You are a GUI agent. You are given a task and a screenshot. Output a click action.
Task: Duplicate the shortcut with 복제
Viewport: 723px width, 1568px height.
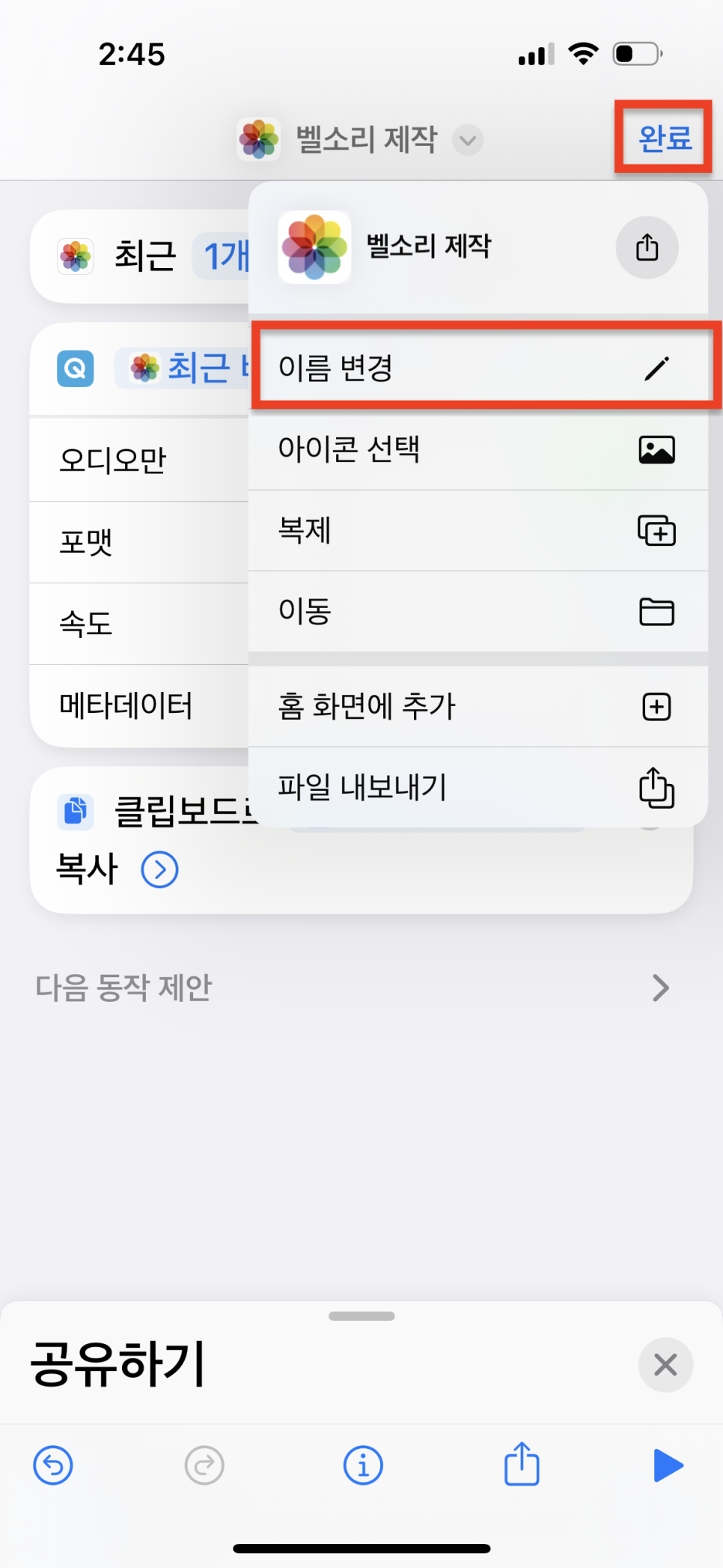pyautogui.click(x=478, y=531)
